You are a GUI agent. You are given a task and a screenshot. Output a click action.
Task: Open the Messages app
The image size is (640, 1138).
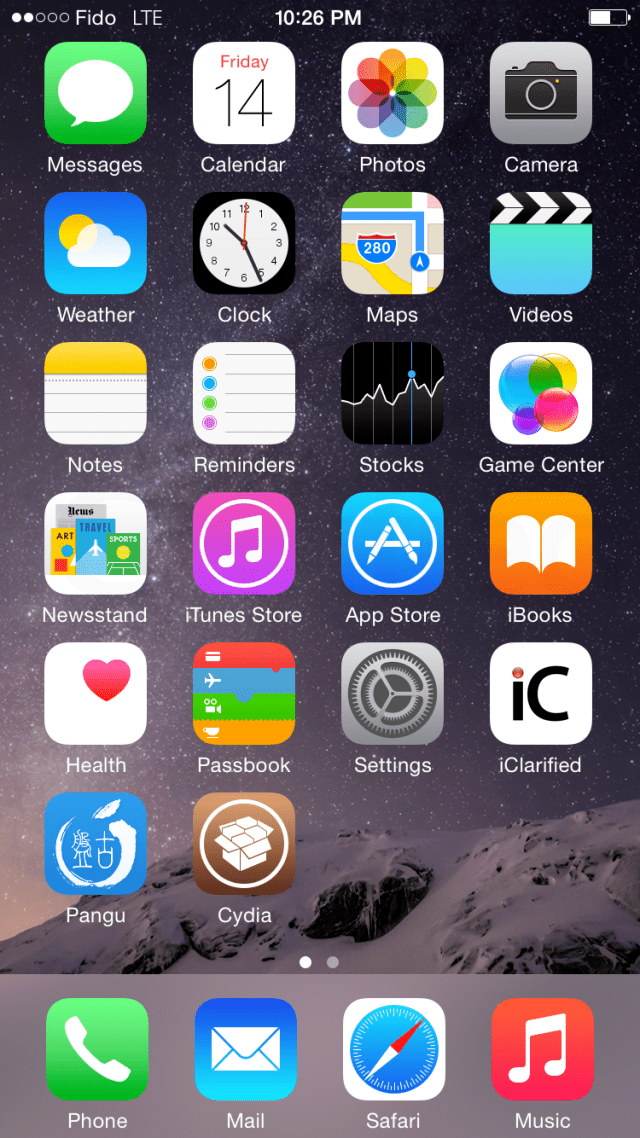pyautogui.click(x=95, y=93)
